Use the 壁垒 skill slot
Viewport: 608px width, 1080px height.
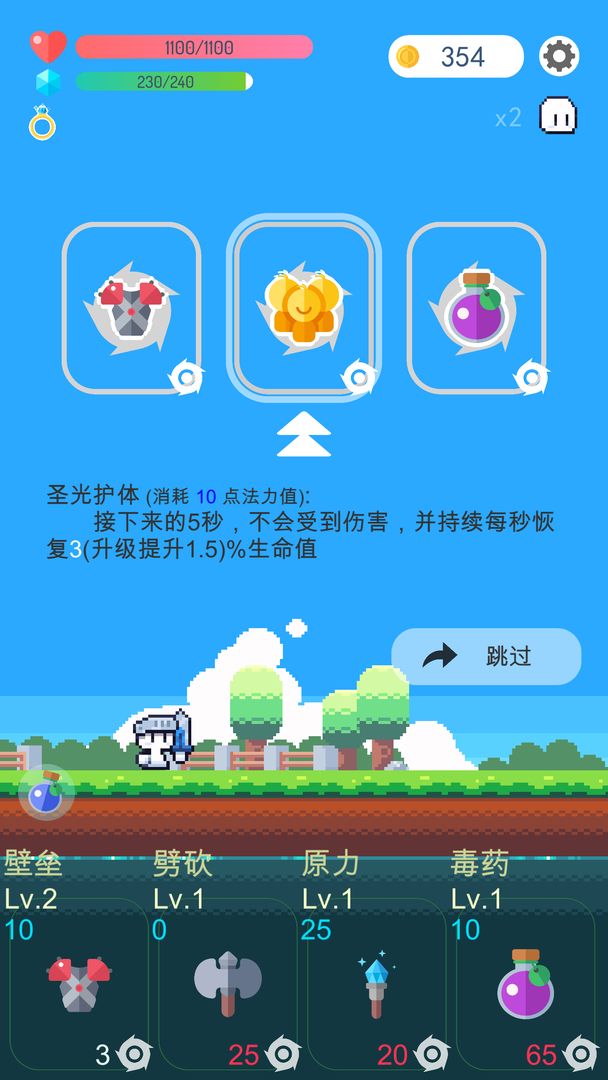(80, 983)
